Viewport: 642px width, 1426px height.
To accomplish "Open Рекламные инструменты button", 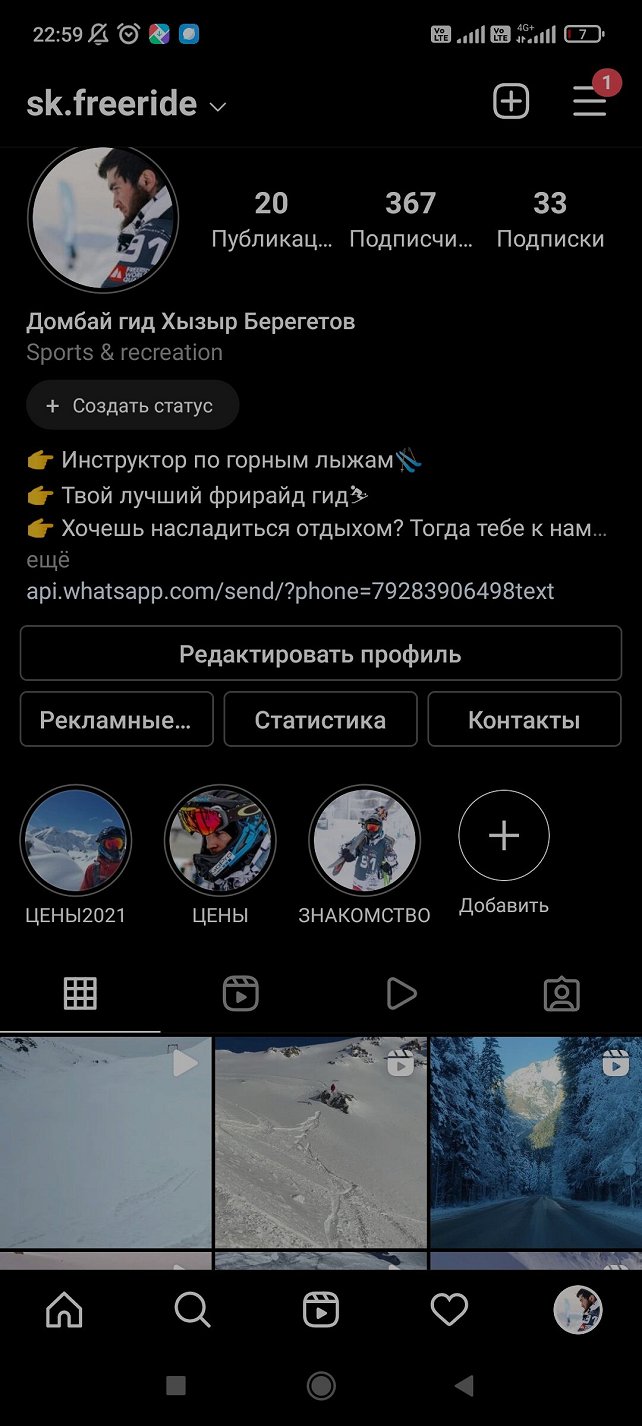I will 116,720.
